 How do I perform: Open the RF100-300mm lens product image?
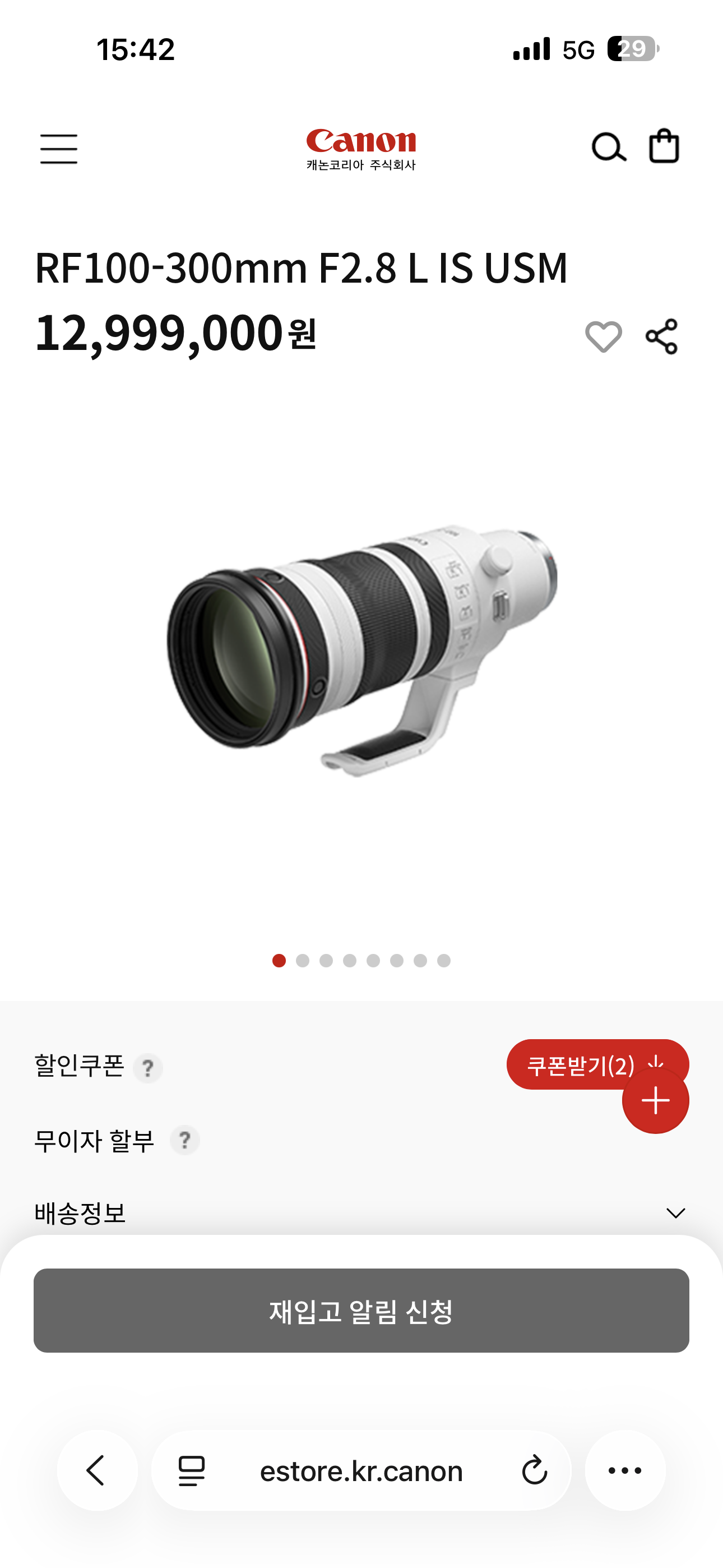[361, 649]
